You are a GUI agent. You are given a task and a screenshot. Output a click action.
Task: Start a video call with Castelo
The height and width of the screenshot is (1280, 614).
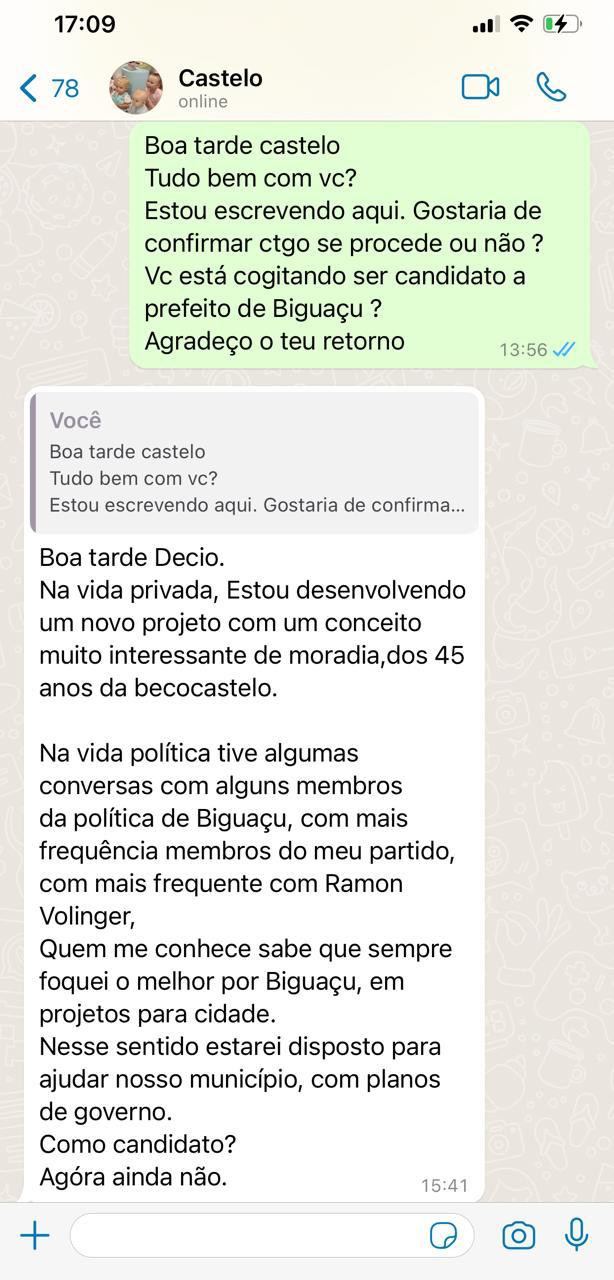pyautogui.click(x=480, y=87)
